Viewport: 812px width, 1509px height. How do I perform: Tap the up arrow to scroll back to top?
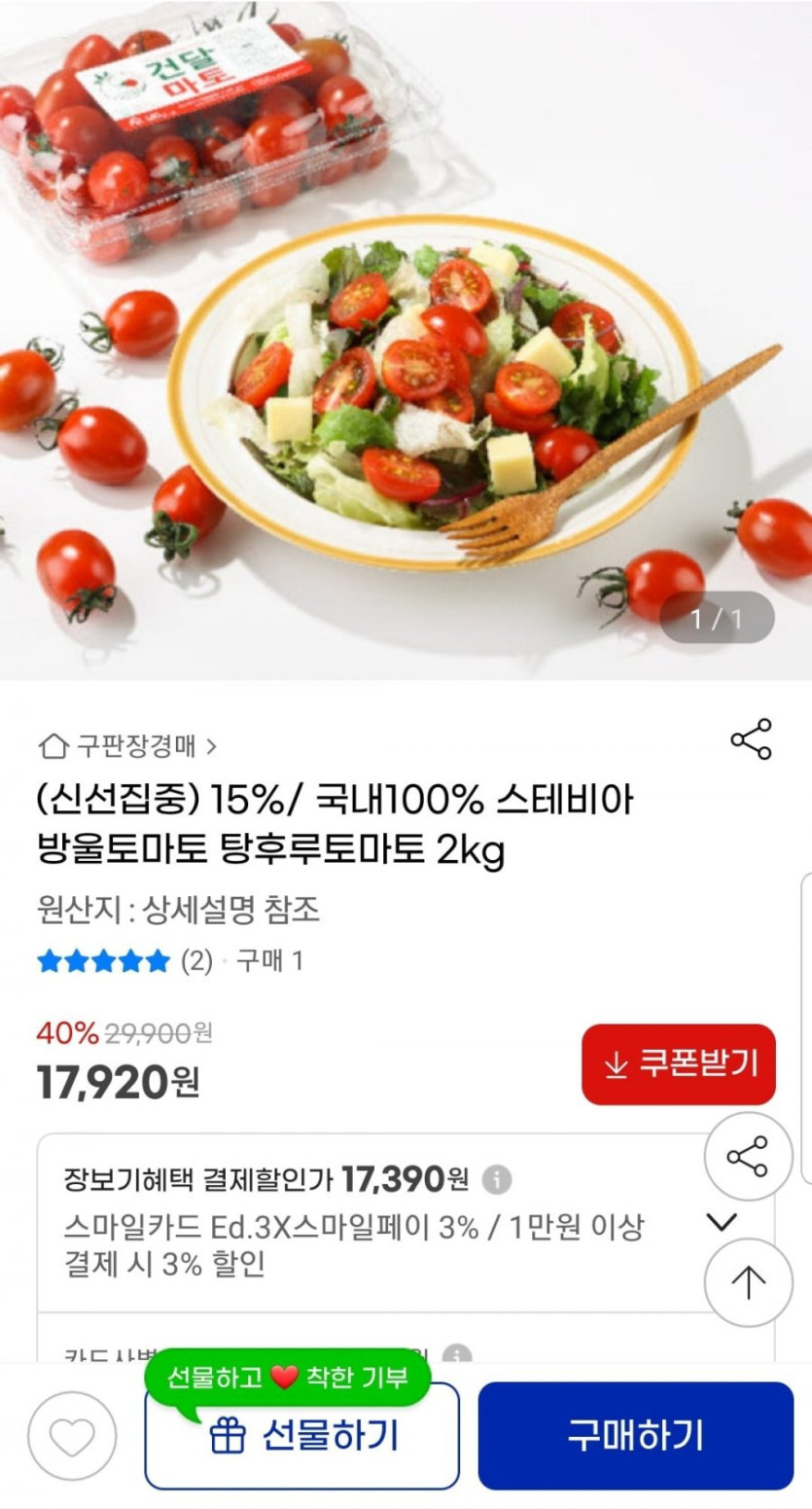[x=747, y=1283]
